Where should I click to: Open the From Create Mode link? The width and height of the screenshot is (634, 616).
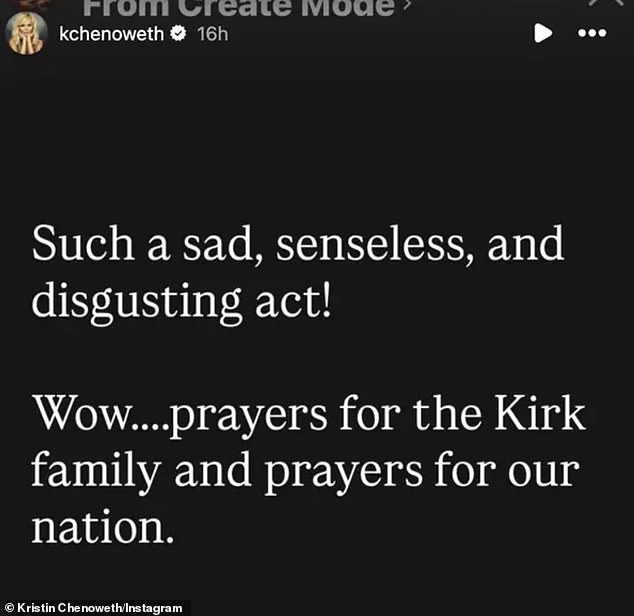(238, 8)
